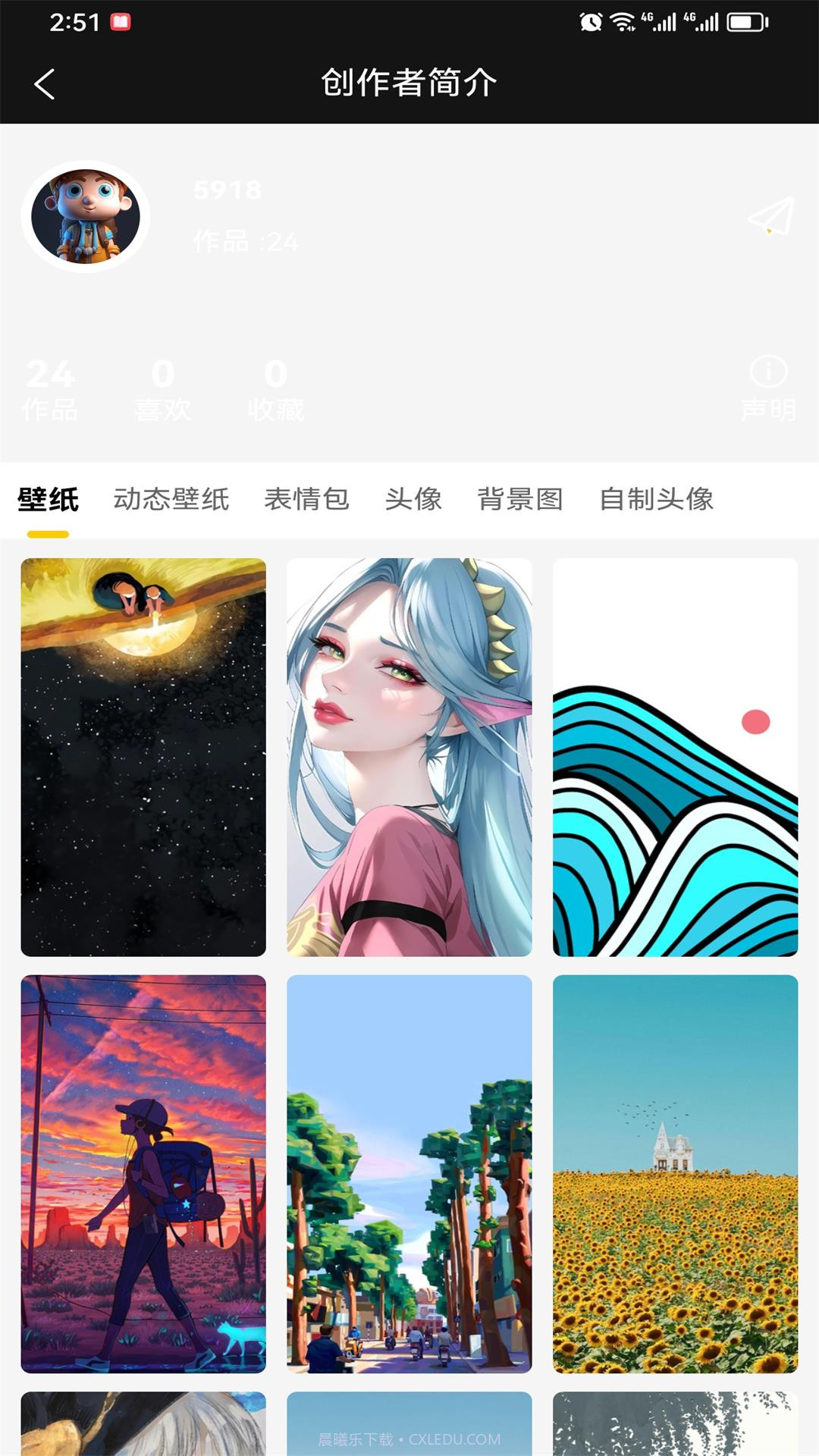Open the 表情包 tab

(306, 500)
